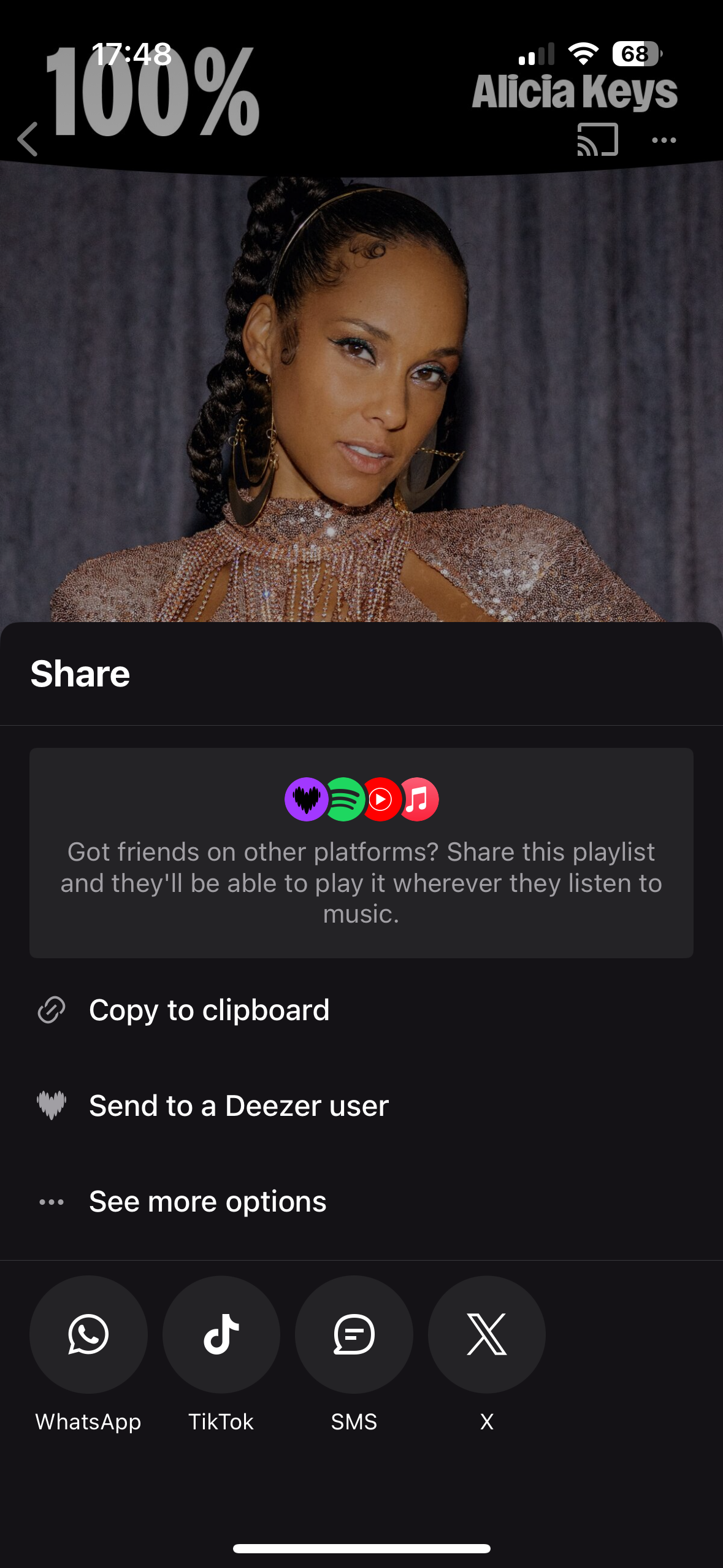Share the playlist via SMS
This screenshot has width=723, height=1568.
coord(354,1335)
